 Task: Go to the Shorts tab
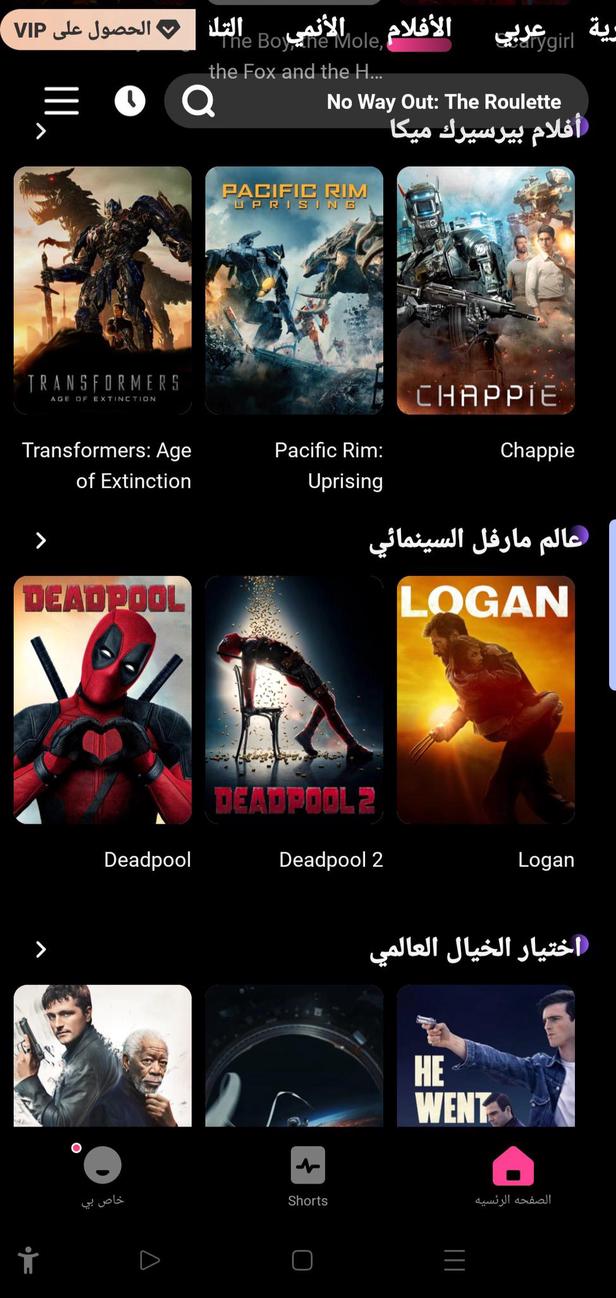[308, 1176]
